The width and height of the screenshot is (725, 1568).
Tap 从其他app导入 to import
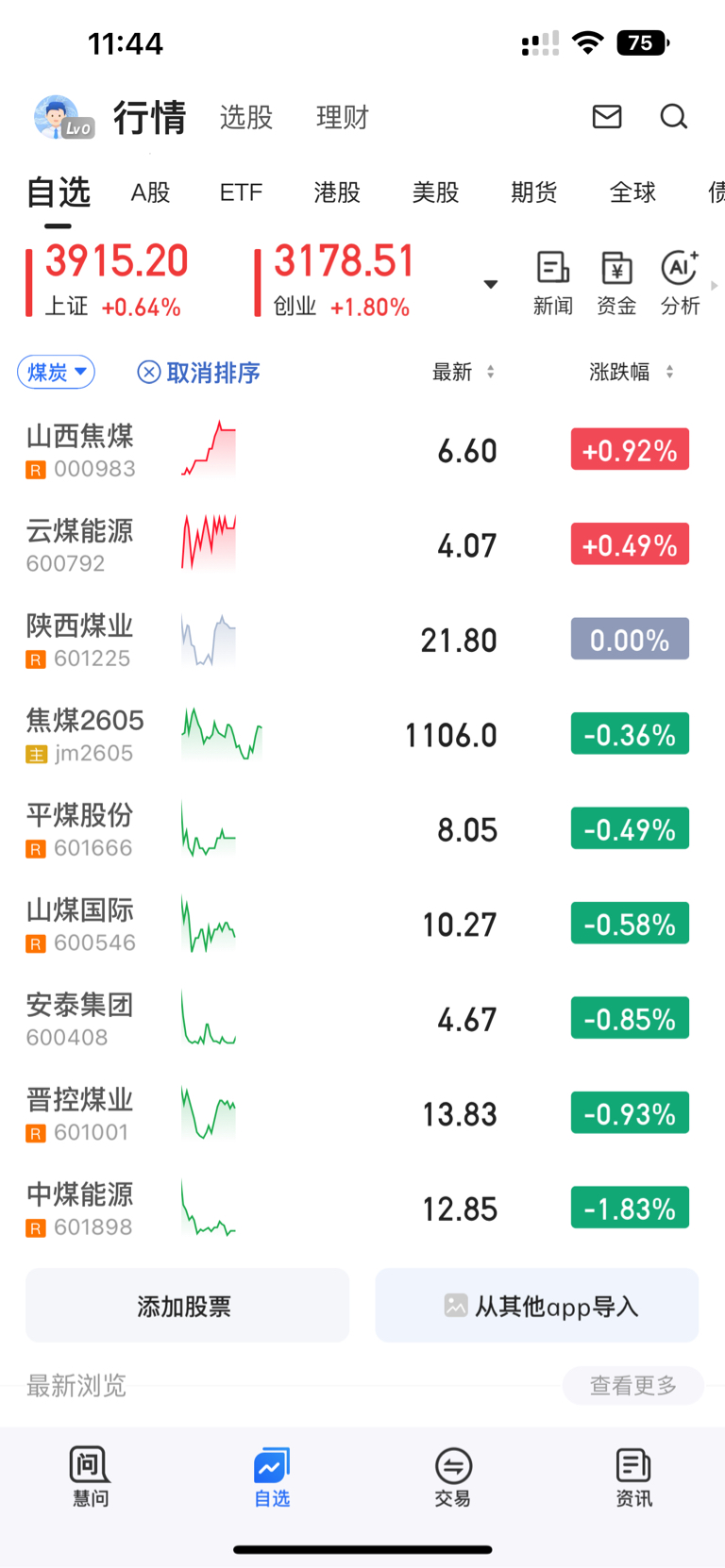[x=537, y=1306]
